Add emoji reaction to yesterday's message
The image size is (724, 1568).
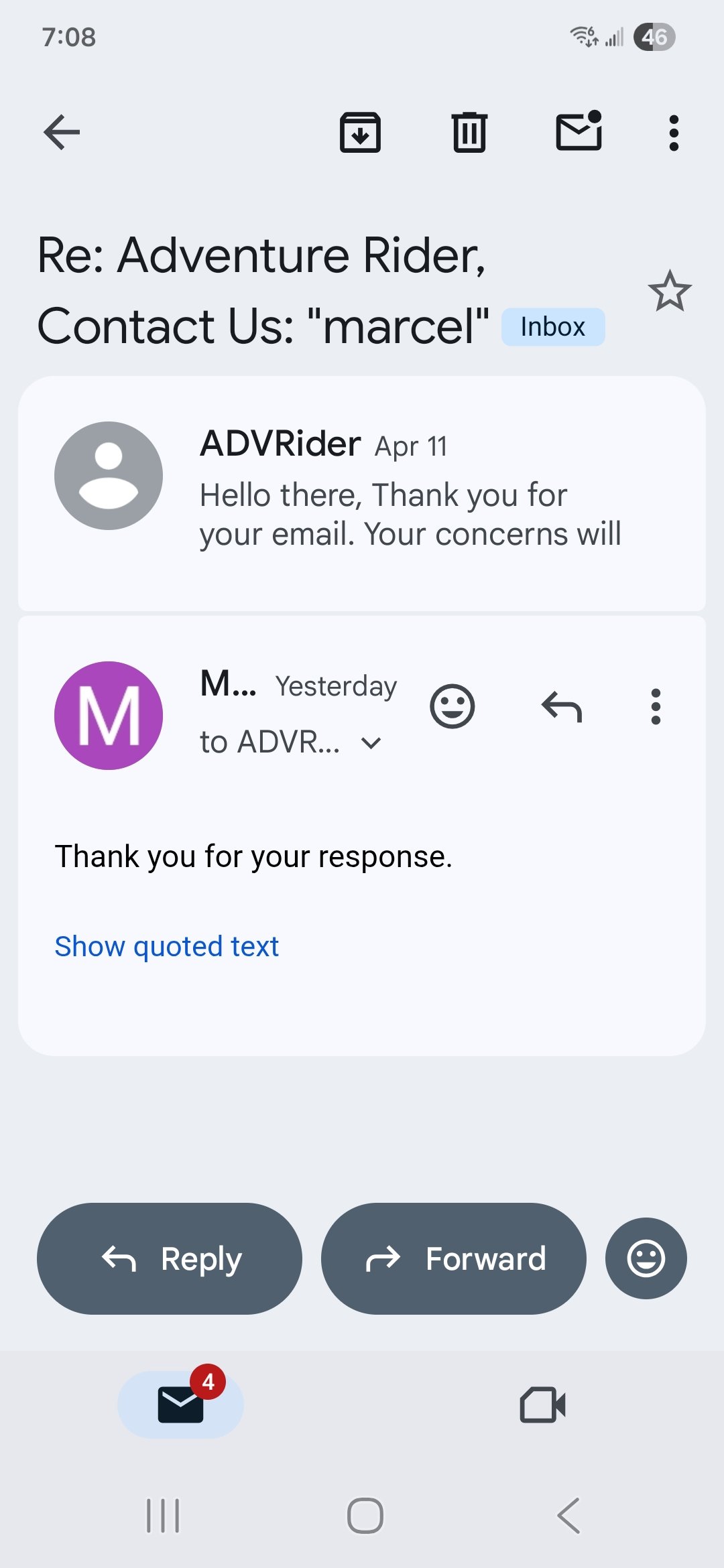(452, 706)
